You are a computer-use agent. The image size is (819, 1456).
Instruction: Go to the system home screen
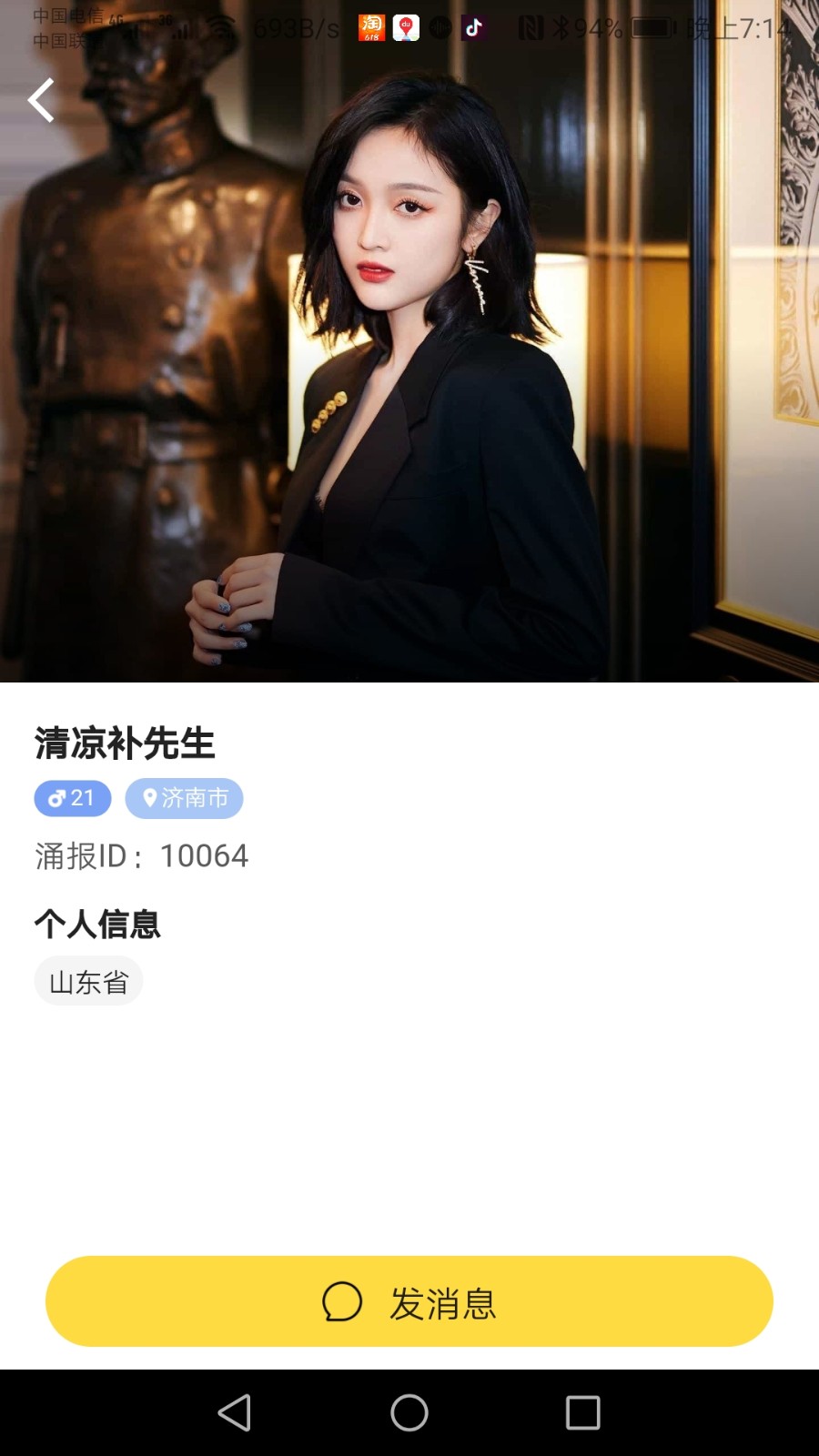coord(409,1413)
